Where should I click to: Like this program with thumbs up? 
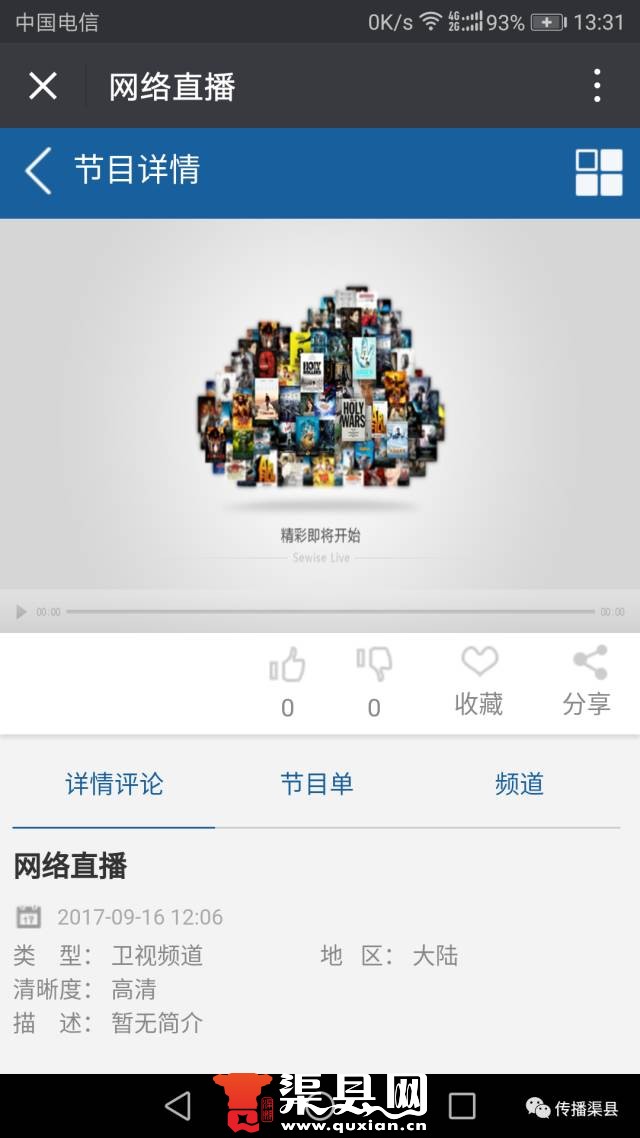(x=287, y=666)
